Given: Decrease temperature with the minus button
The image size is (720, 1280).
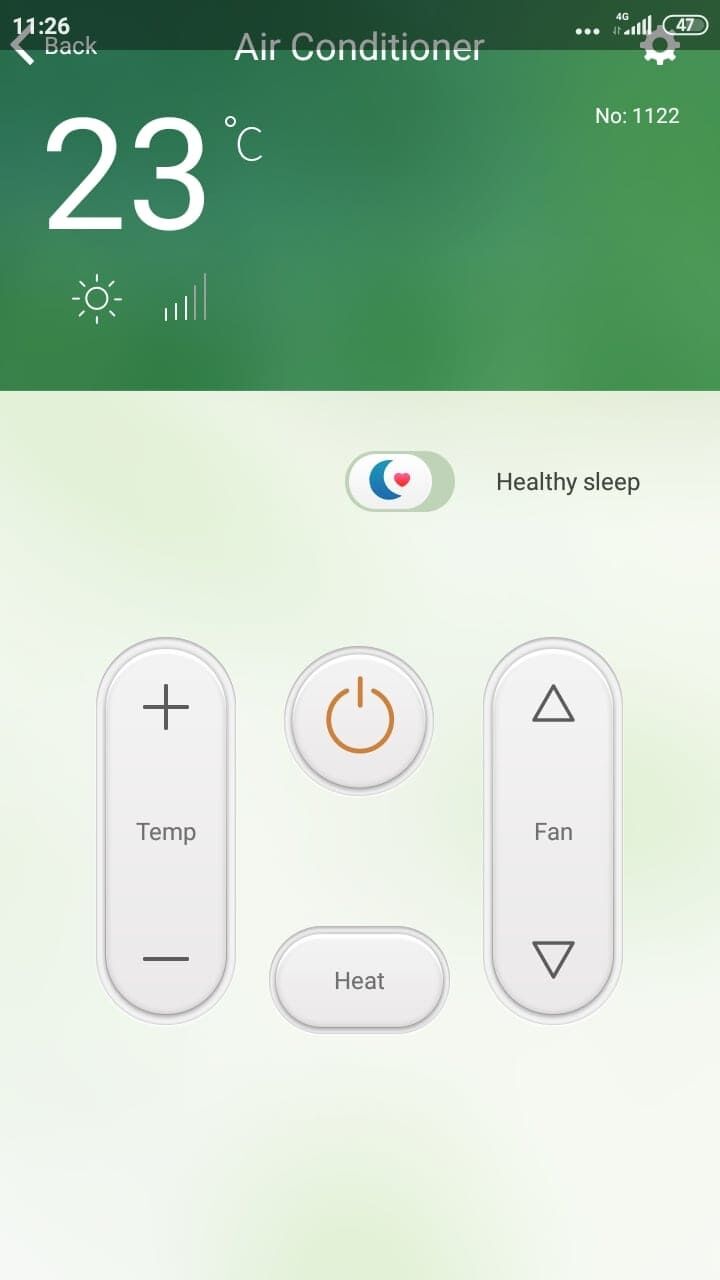Looking at the screenshot, I should point(166,959).
